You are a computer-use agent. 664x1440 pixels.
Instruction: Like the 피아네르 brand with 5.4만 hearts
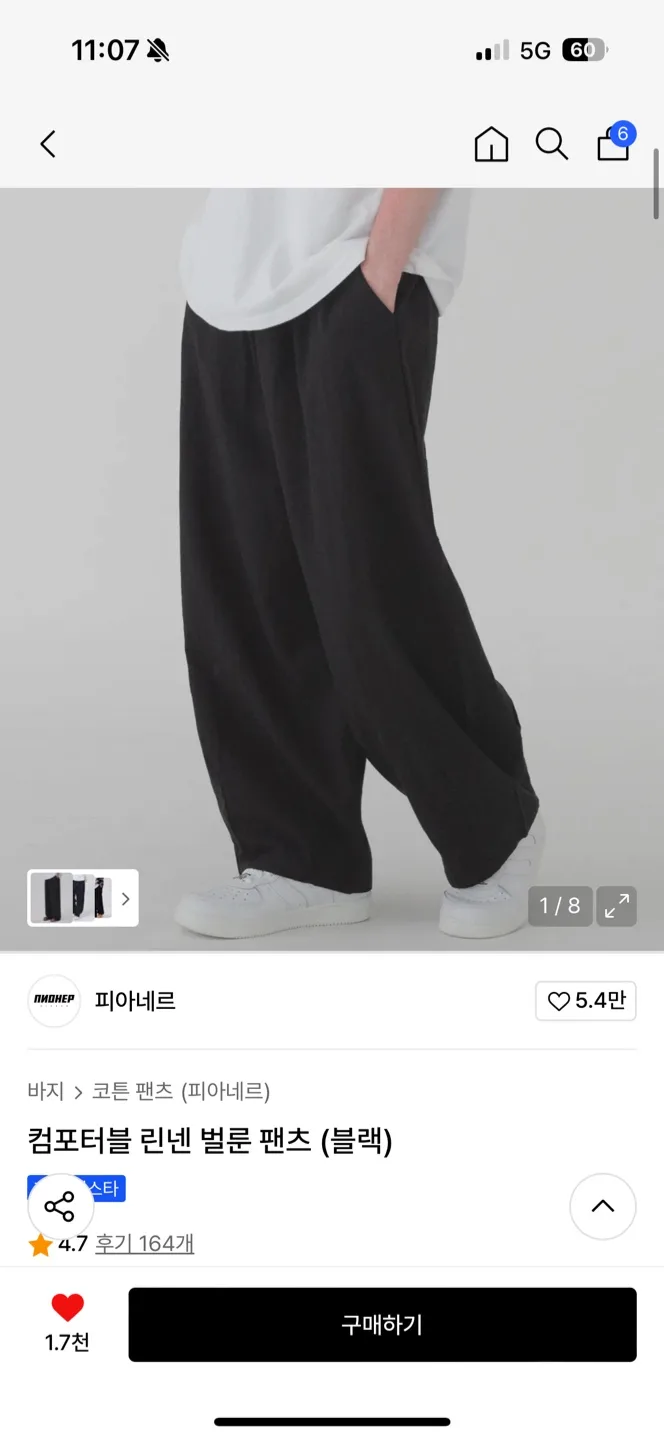[586, 1000]
